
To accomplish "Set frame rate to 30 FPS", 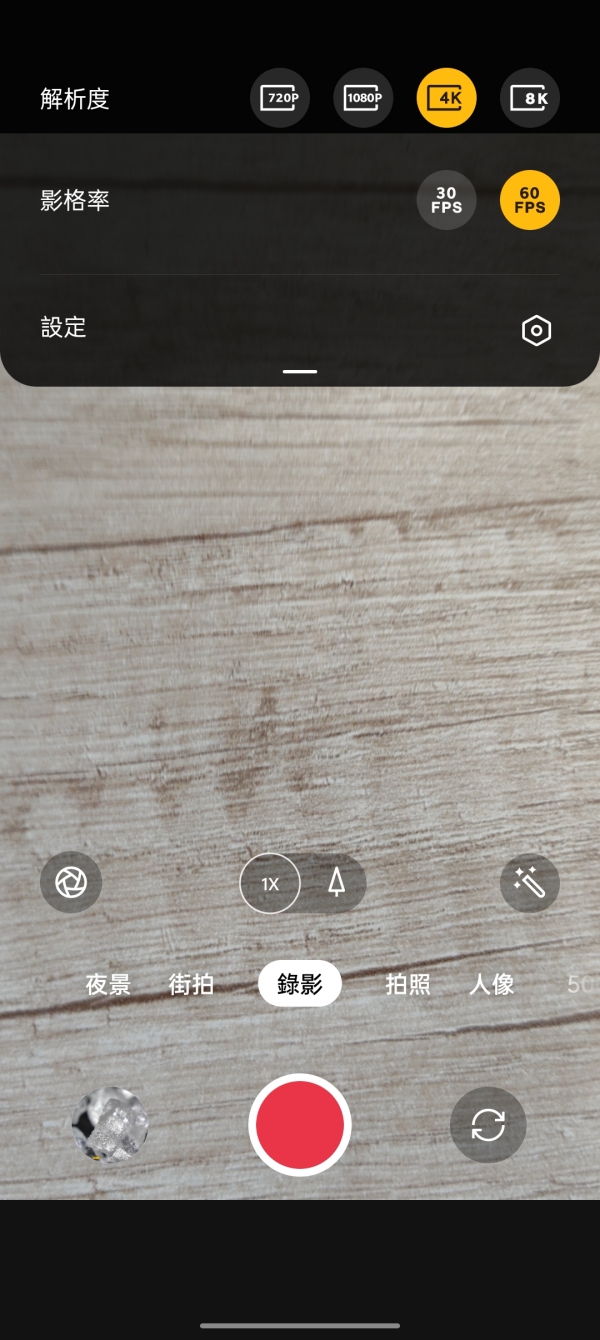I will pyautogui.click(x=446, y=200).
